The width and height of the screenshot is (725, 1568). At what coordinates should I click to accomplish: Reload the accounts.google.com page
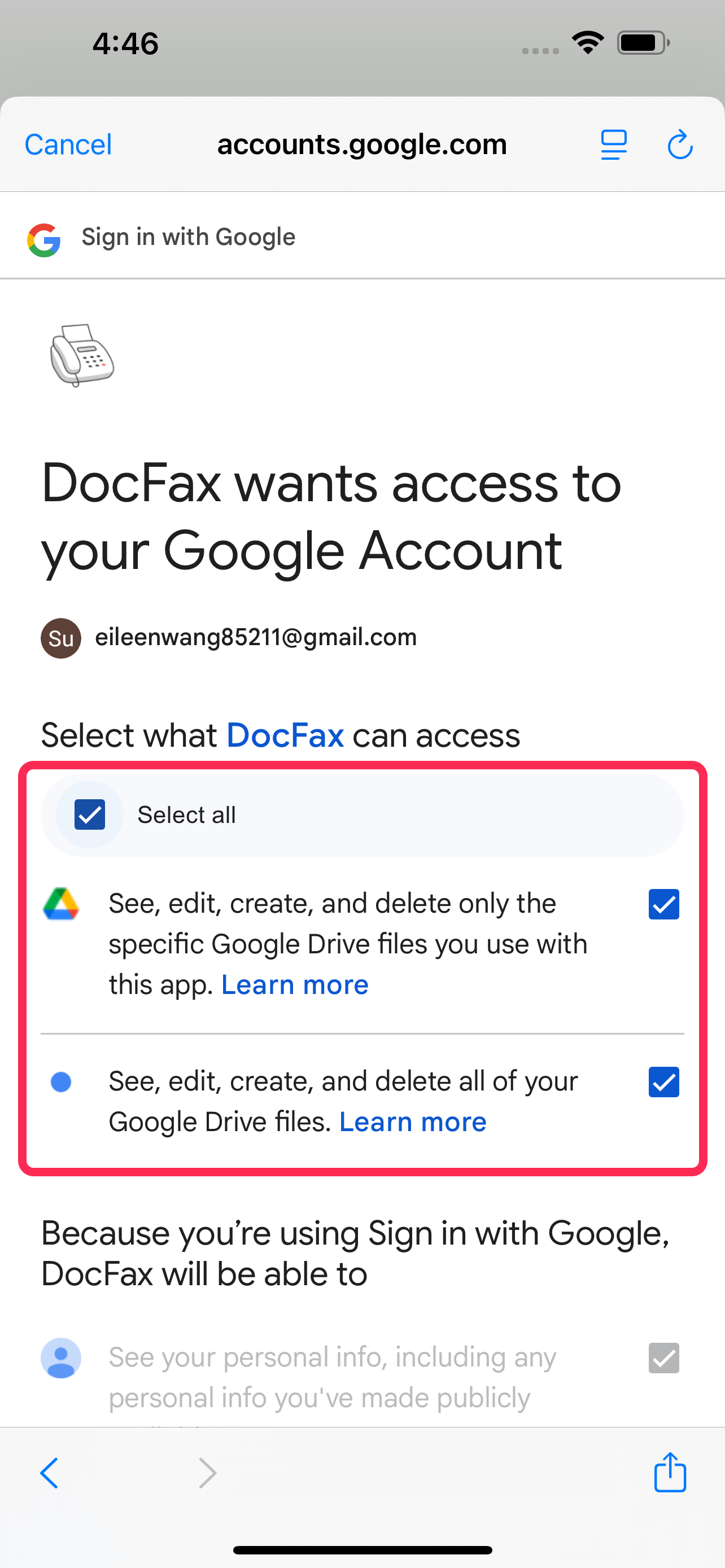[x=679, y=145]
